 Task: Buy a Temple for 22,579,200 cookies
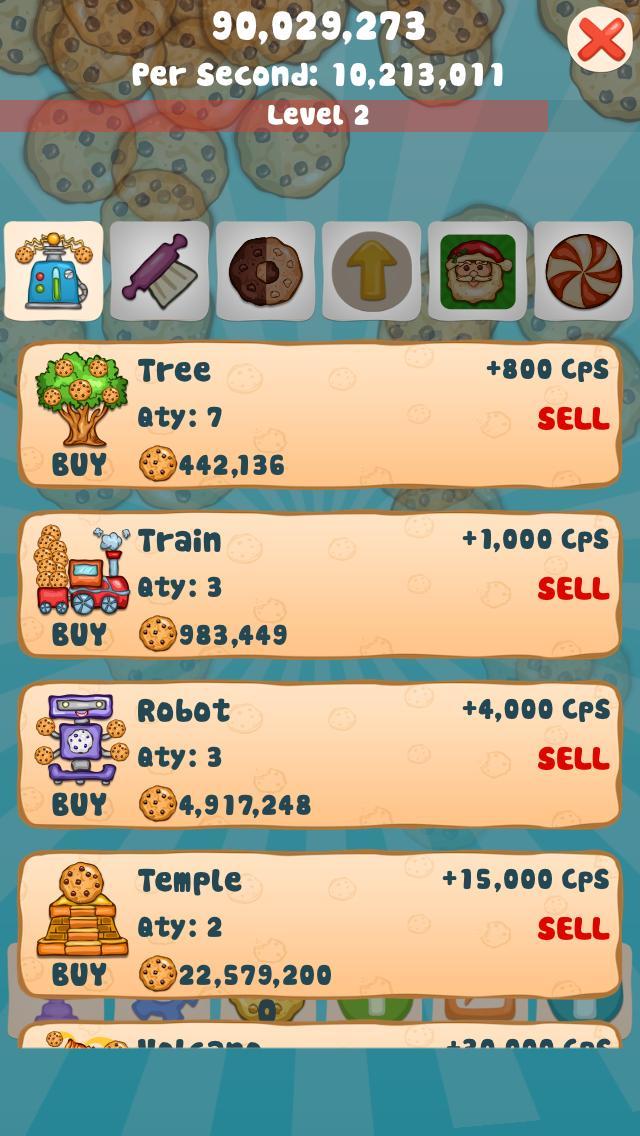79,974
